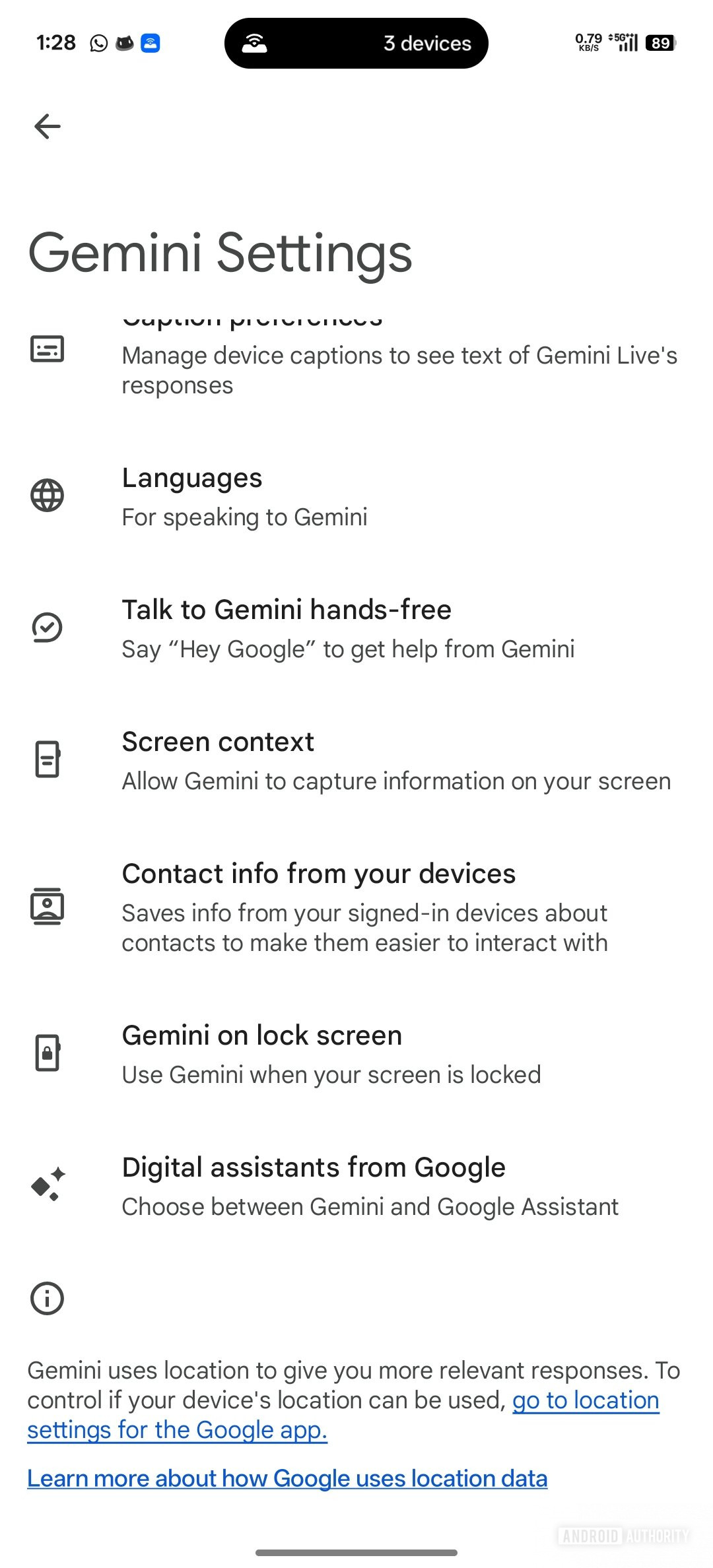This screenshot has height=1568, width=713.
Task: Open WhatsApp from the status bar
Action: [98, 43]
